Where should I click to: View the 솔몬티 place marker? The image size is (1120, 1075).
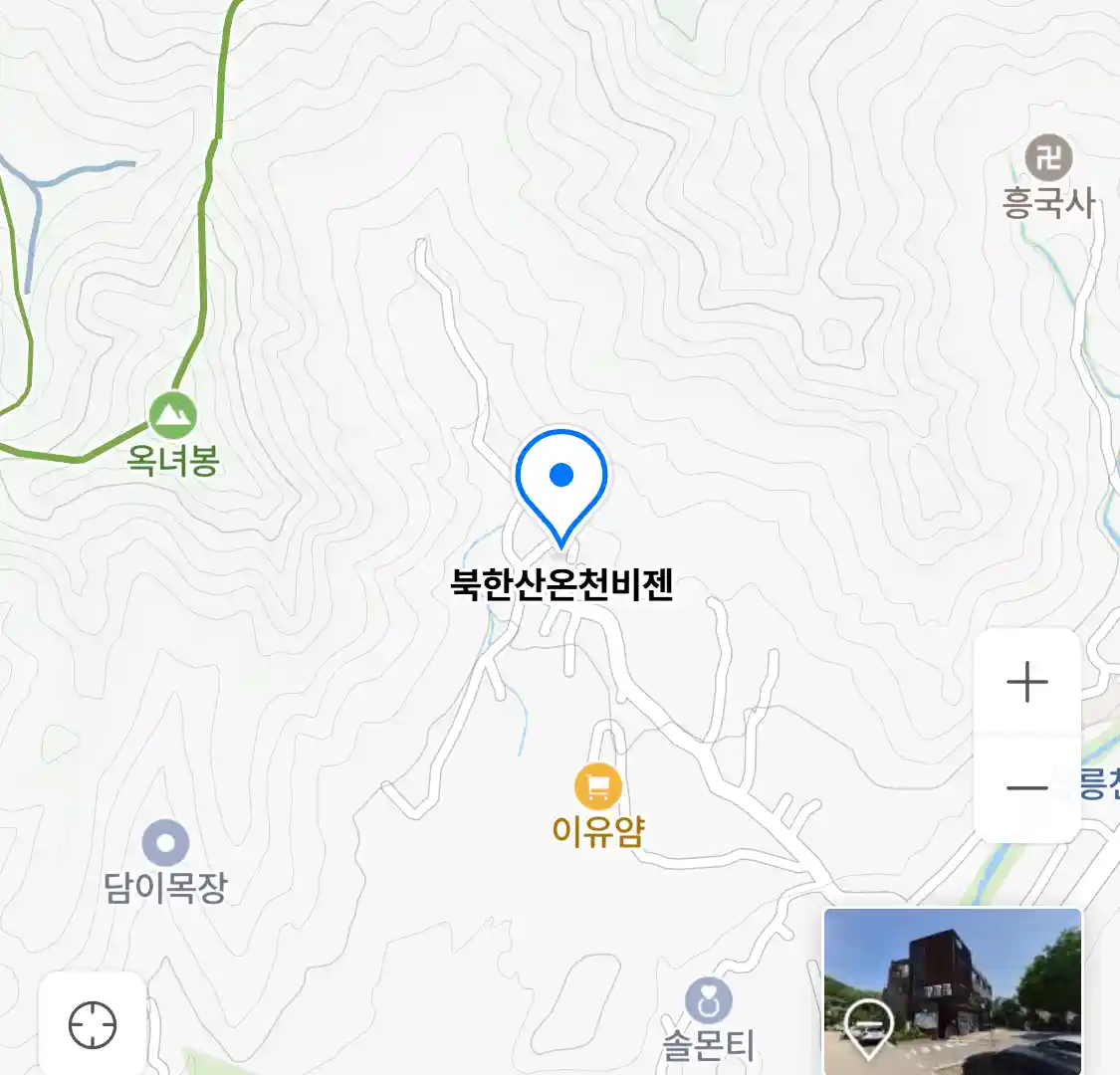(x=708, y=1001)
